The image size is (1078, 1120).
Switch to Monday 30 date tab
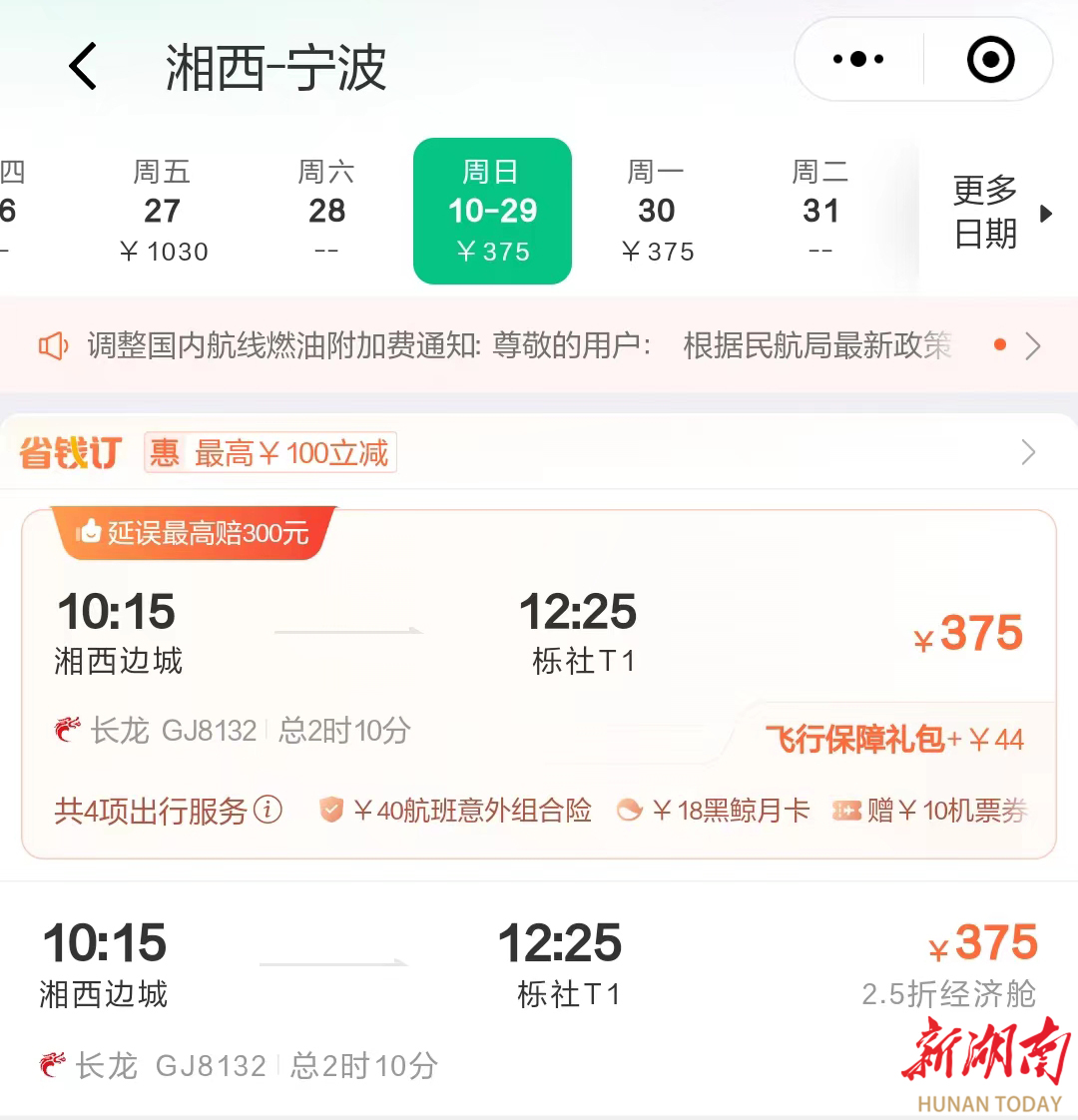tap(657, 211)
